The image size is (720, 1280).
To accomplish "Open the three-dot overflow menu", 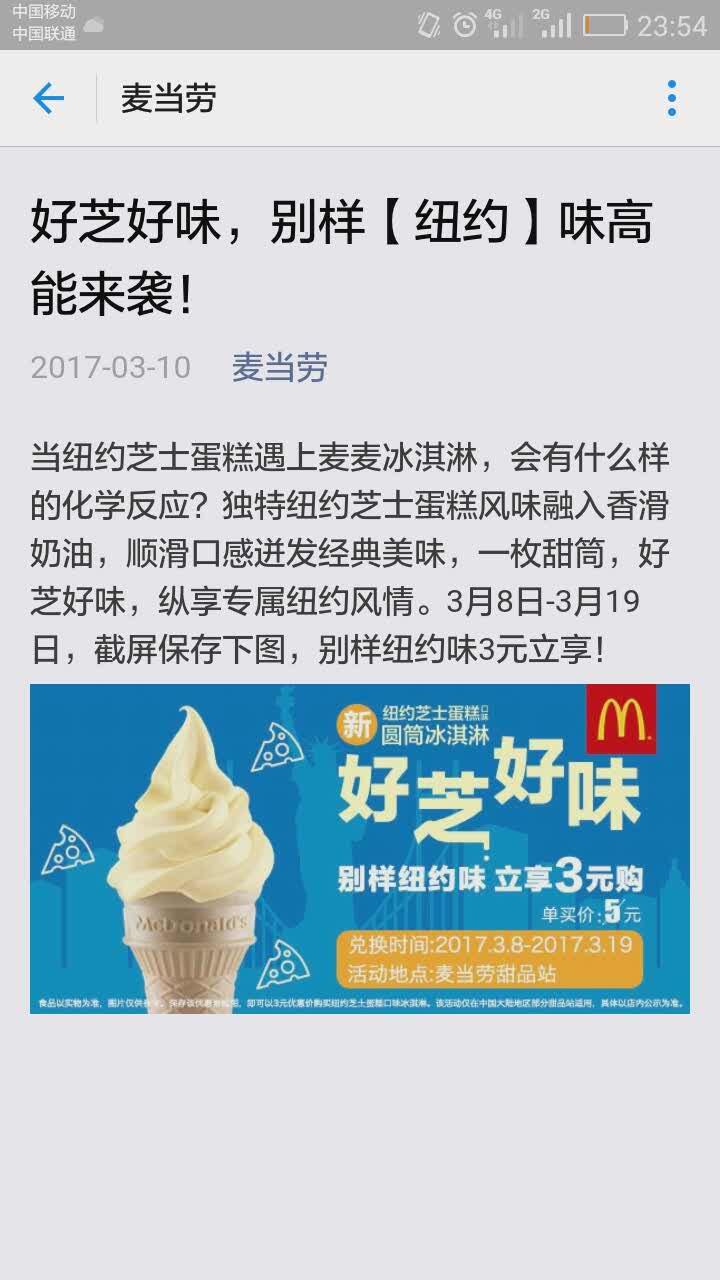I will [671, 98].
